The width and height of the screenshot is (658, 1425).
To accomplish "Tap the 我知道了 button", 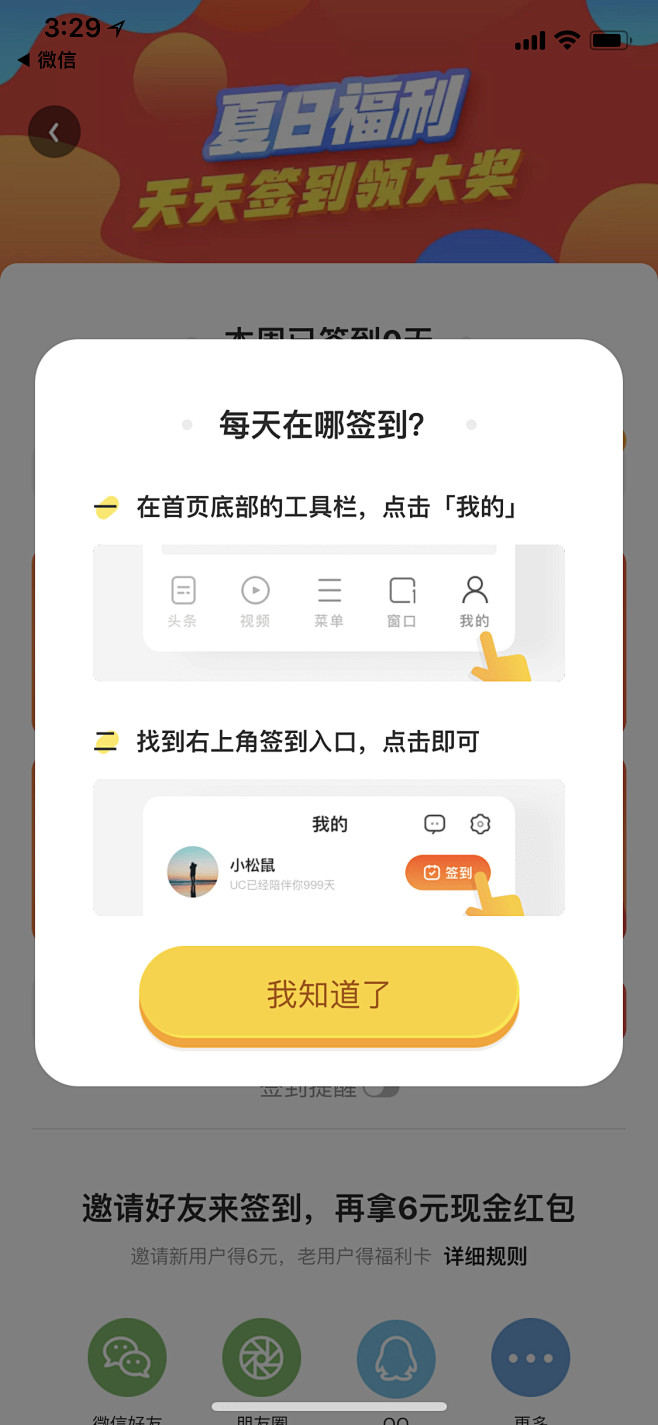I will (328, 994).
